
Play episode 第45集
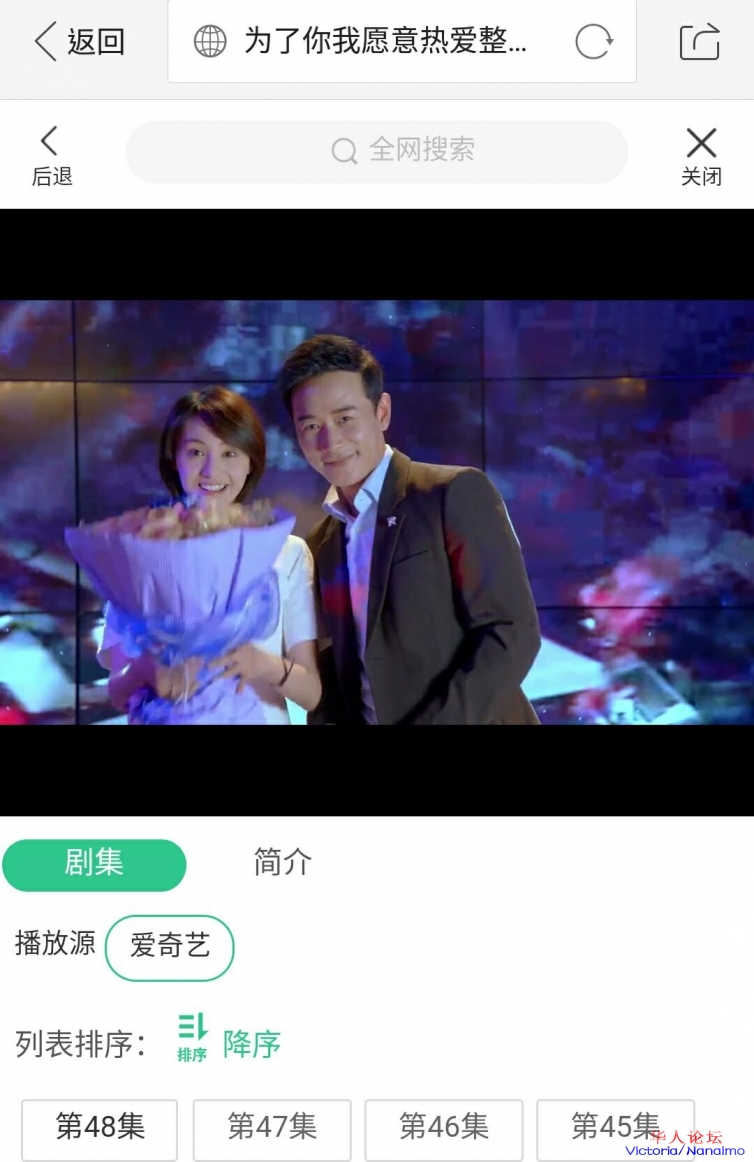coord(614,1128)
